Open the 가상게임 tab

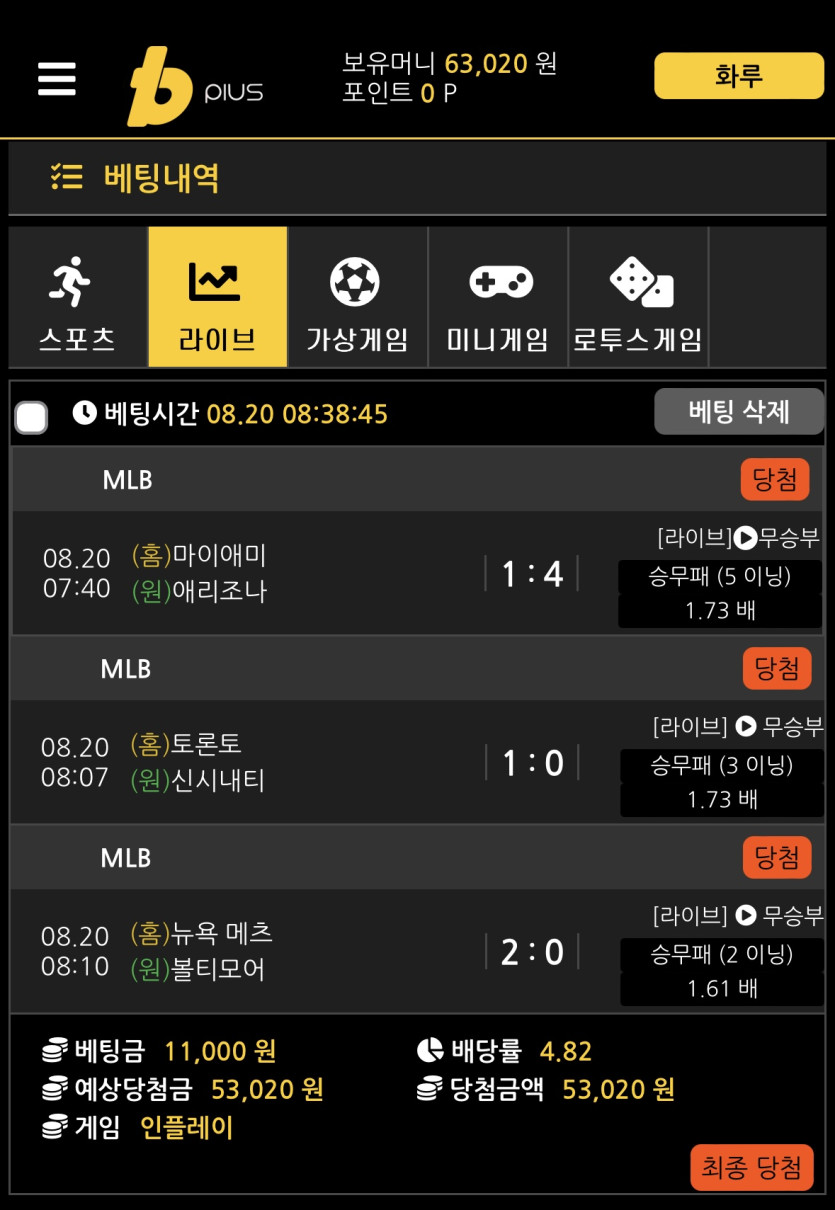[357, 298]
